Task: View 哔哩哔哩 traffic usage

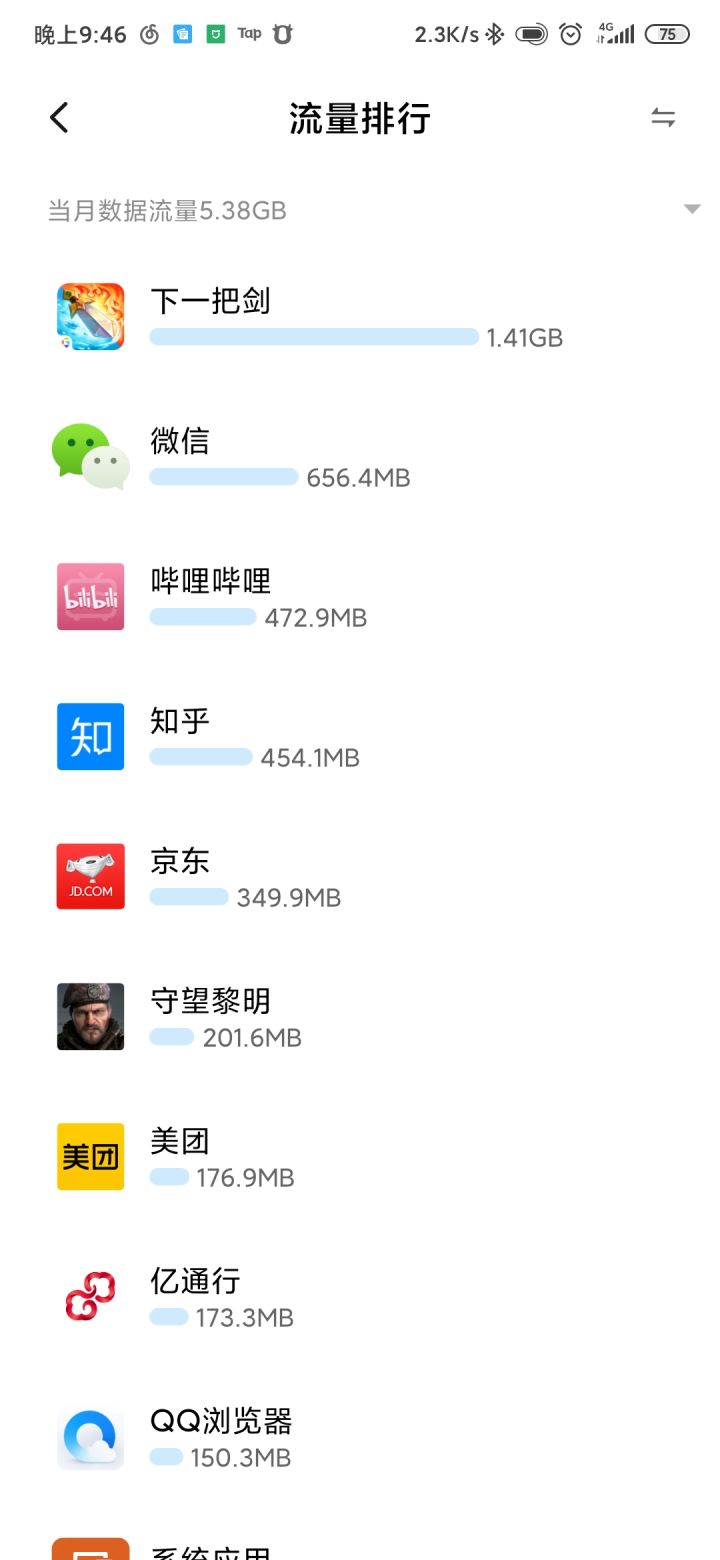Action: coord(360,596)
